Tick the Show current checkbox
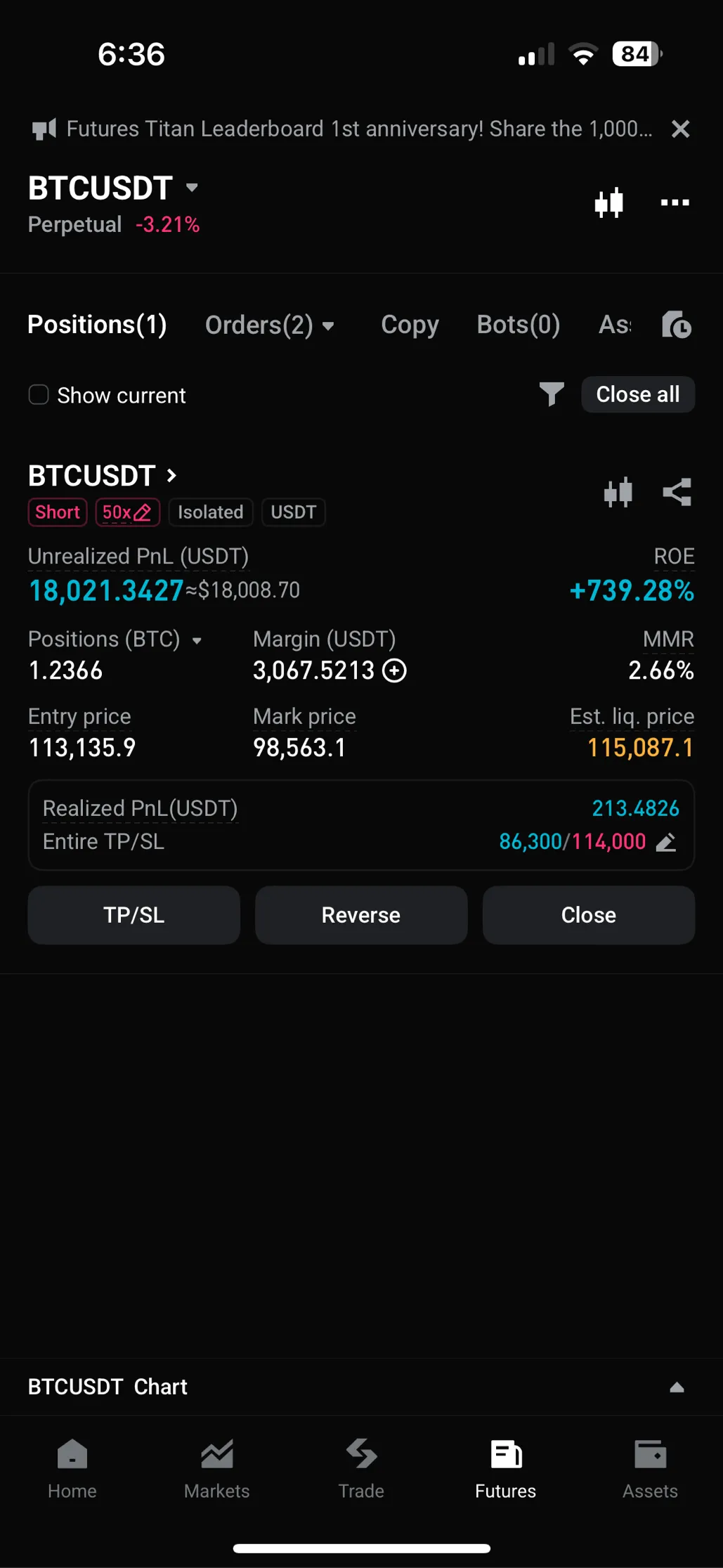The image size is (723, 1568). tap(39, 395)
